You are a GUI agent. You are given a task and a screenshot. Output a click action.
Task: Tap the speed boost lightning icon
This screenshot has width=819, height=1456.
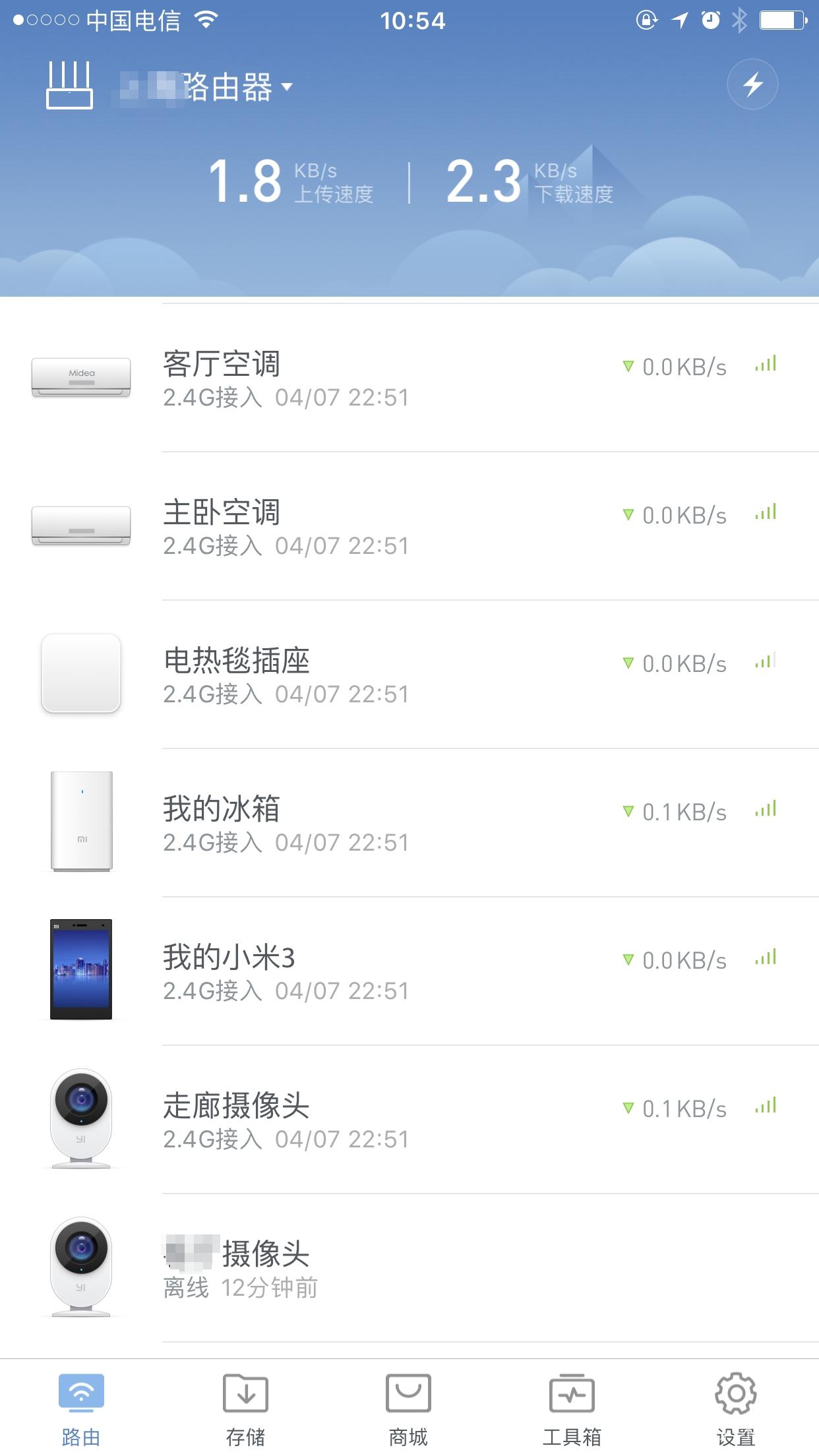754,84
